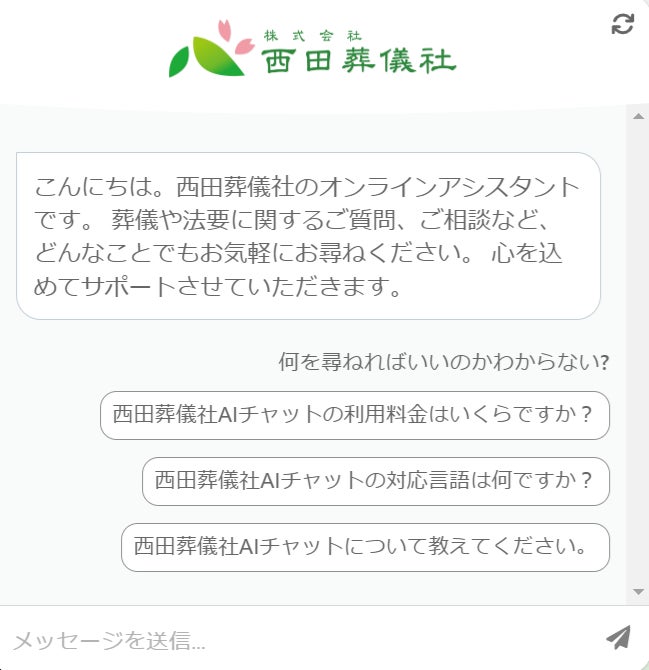Screen dimensions: 649x670
Task: Tap the scrollbar up arrow
Action: (639, 116)
